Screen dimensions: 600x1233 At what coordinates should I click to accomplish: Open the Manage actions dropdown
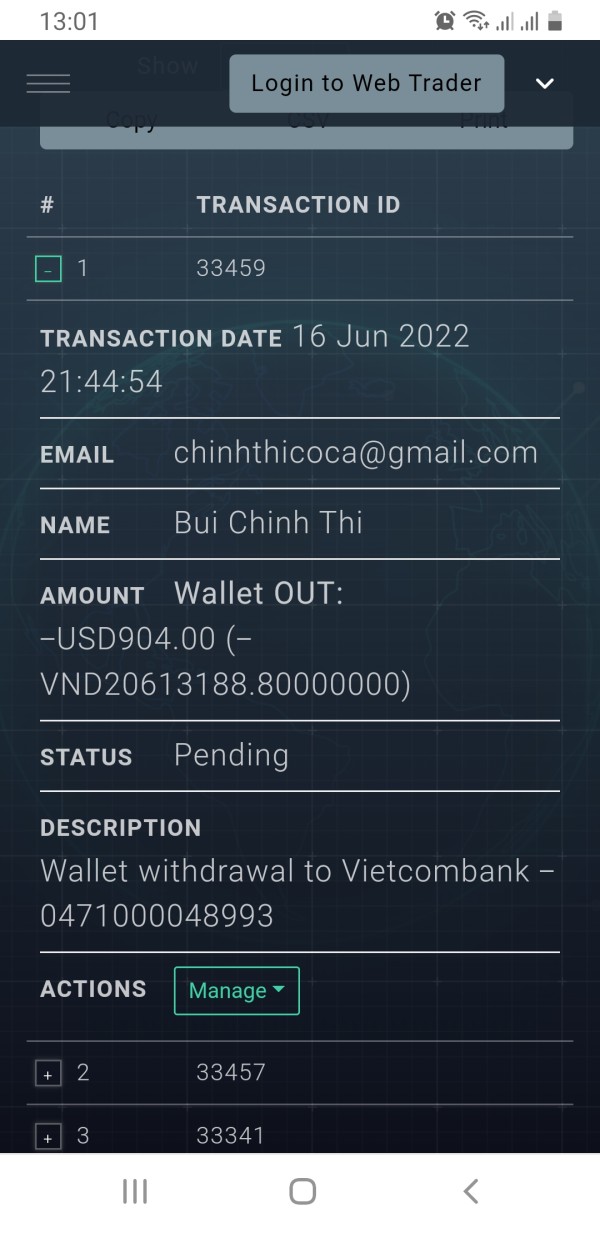coord(237,990)
